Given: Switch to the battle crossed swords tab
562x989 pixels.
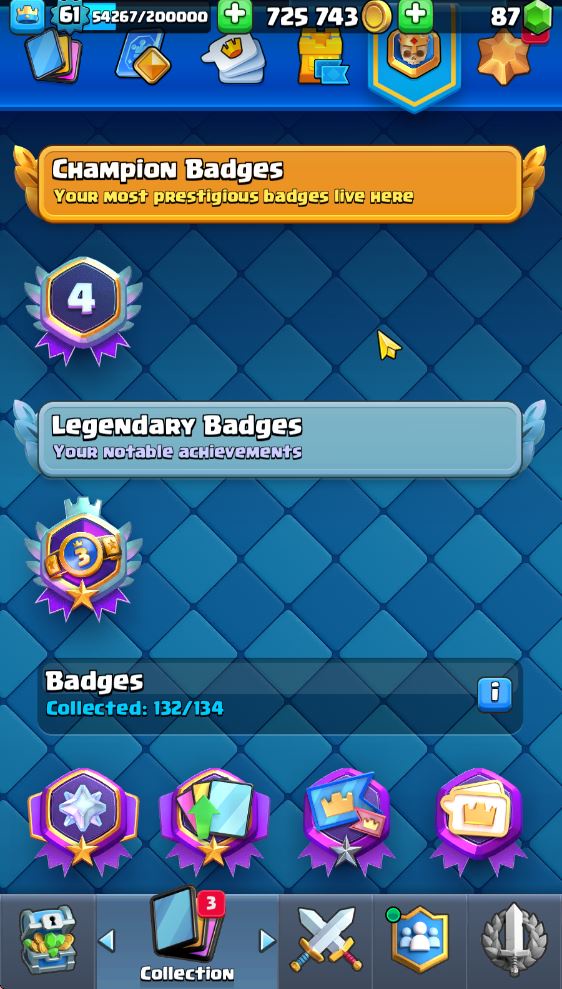Looking at the screenshot, I should [x=325, y=940].
